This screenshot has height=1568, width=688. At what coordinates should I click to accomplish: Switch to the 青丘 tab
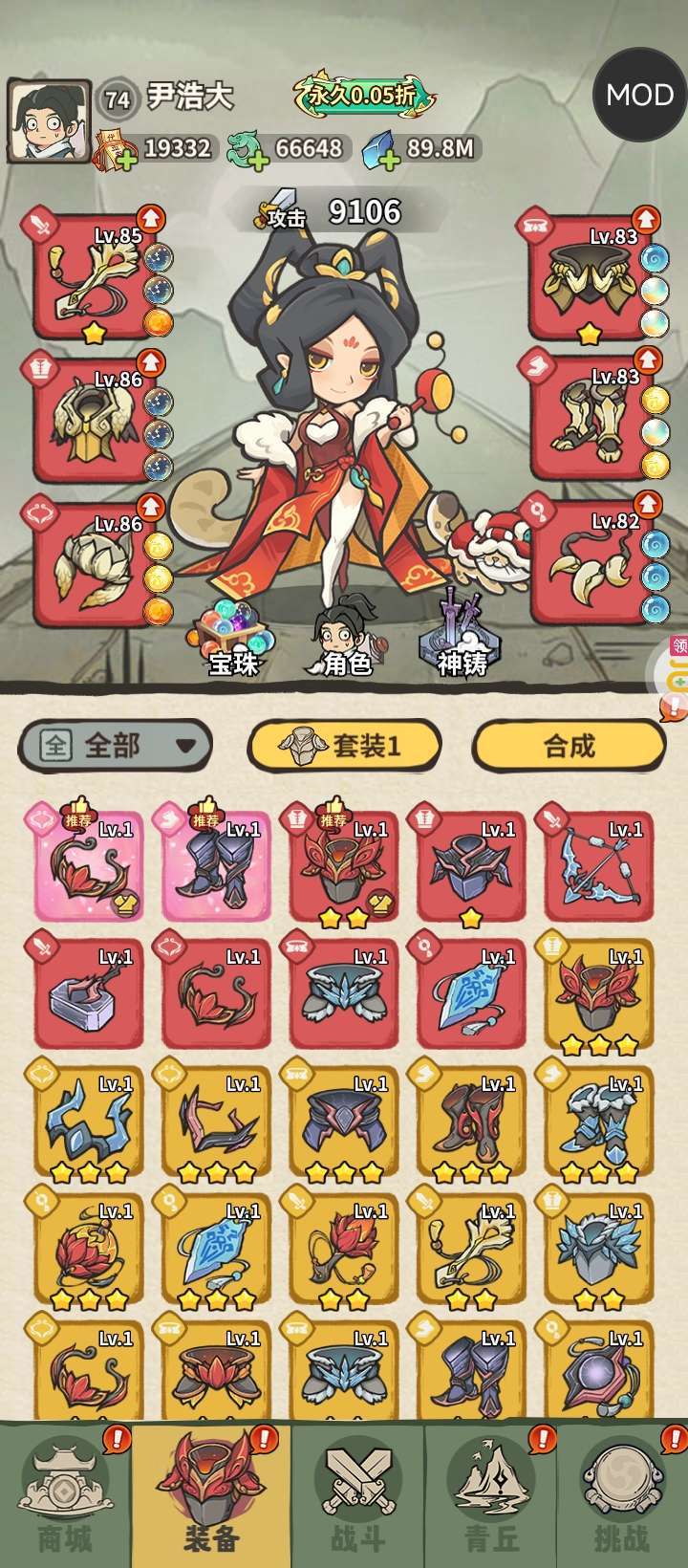[491, 1498]
